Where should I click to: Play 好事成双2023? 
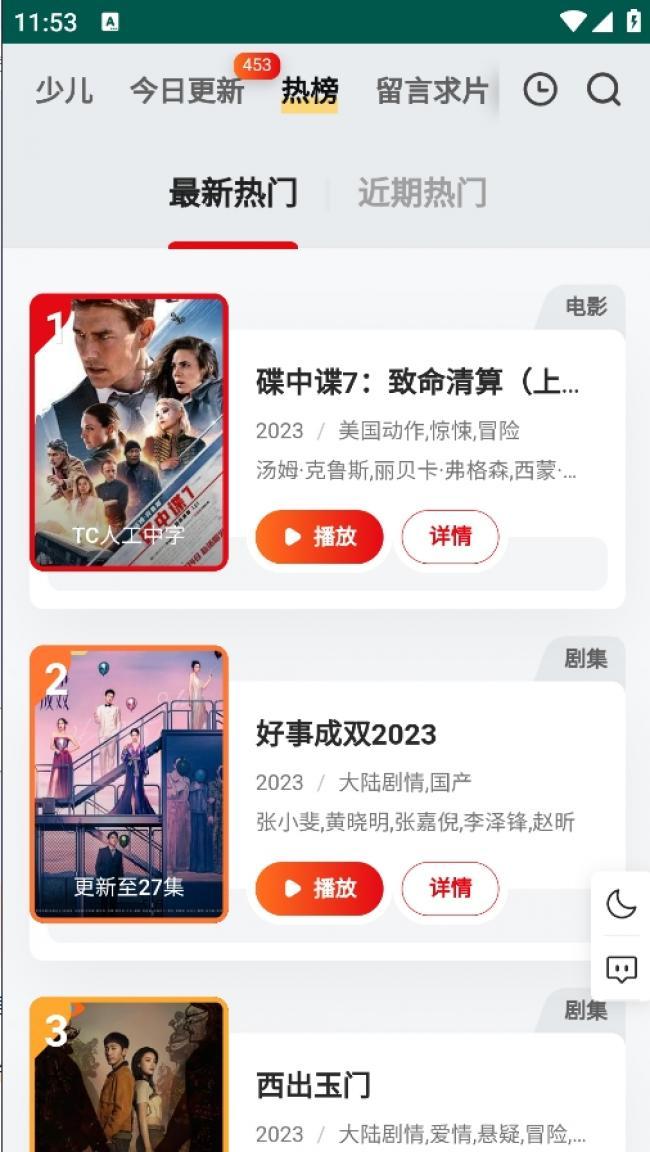(319, 888)
